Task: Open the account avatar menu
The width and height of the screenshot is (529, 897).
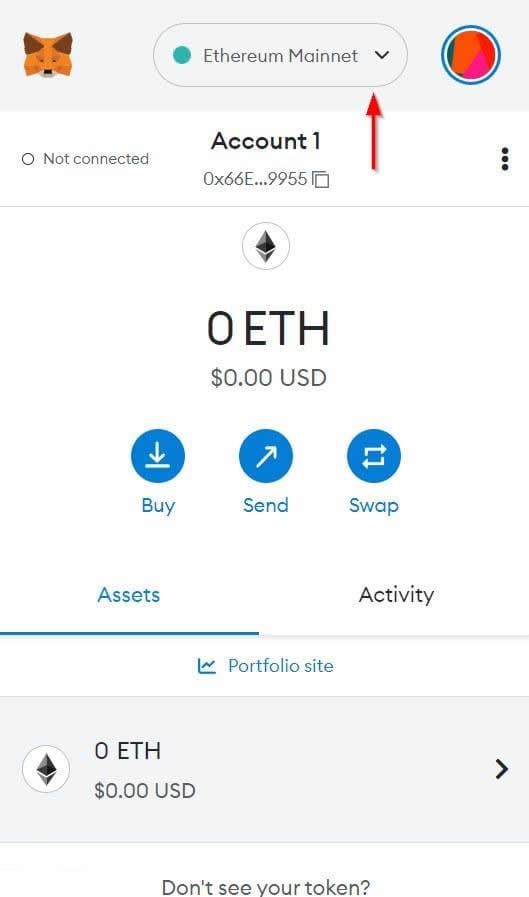Action: 471,55
